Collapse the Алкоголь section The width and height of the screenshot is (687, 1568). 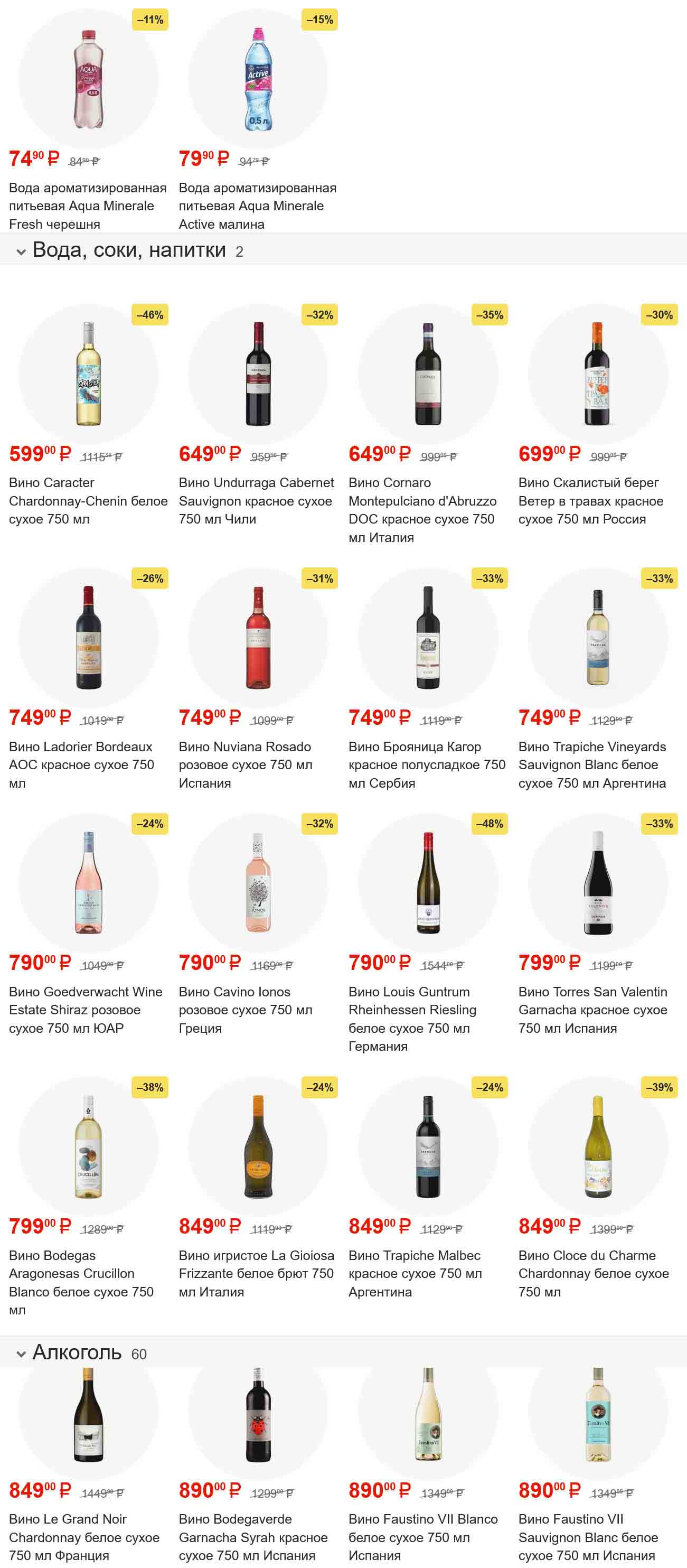tap(21, 1354)
